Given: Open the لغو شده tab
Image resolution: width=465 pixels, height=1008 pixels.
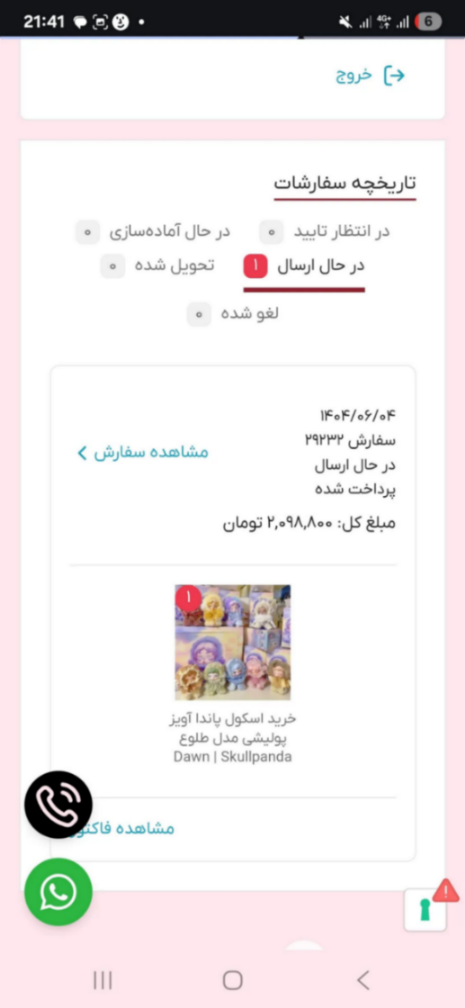Looking at the screenshot, I should coord(233,314).
